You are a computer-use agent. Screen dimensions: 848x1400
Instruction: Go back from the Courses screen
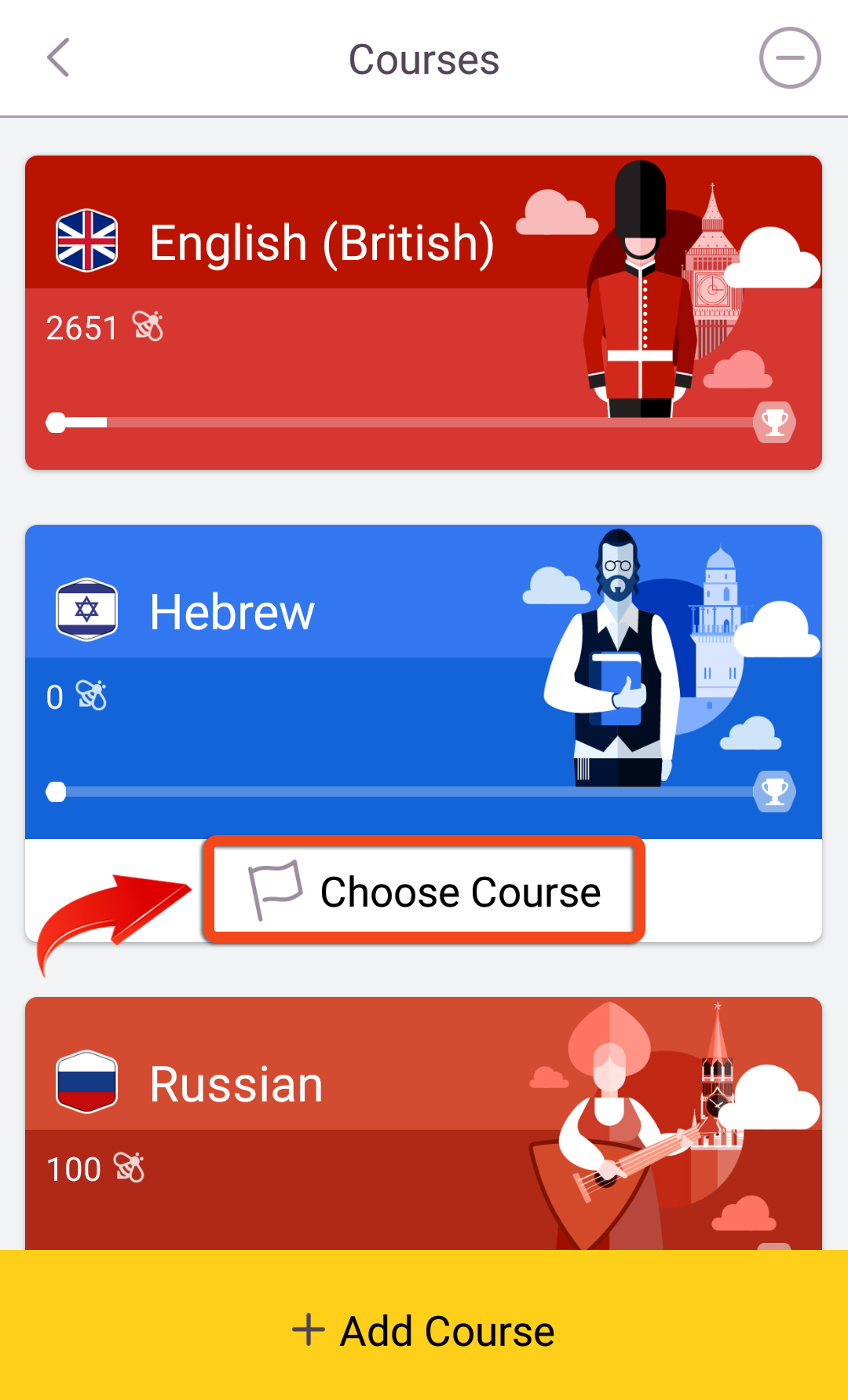click(x=59, y=58)
